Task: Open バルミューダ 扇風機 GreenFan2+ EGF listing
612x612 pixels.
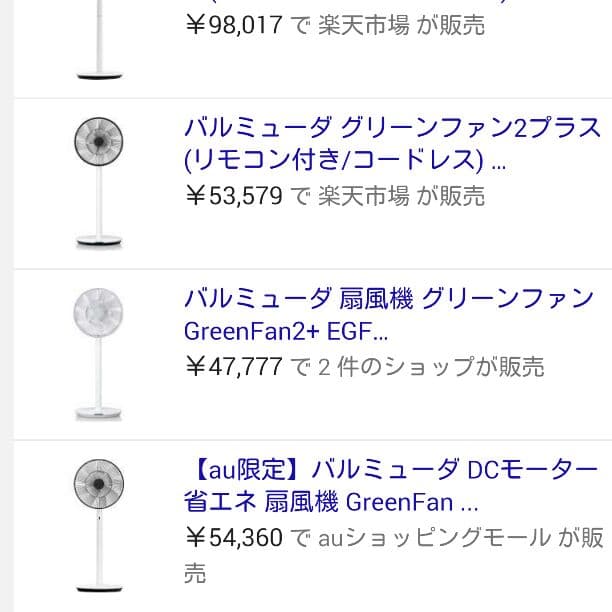Action: point(388,314)
